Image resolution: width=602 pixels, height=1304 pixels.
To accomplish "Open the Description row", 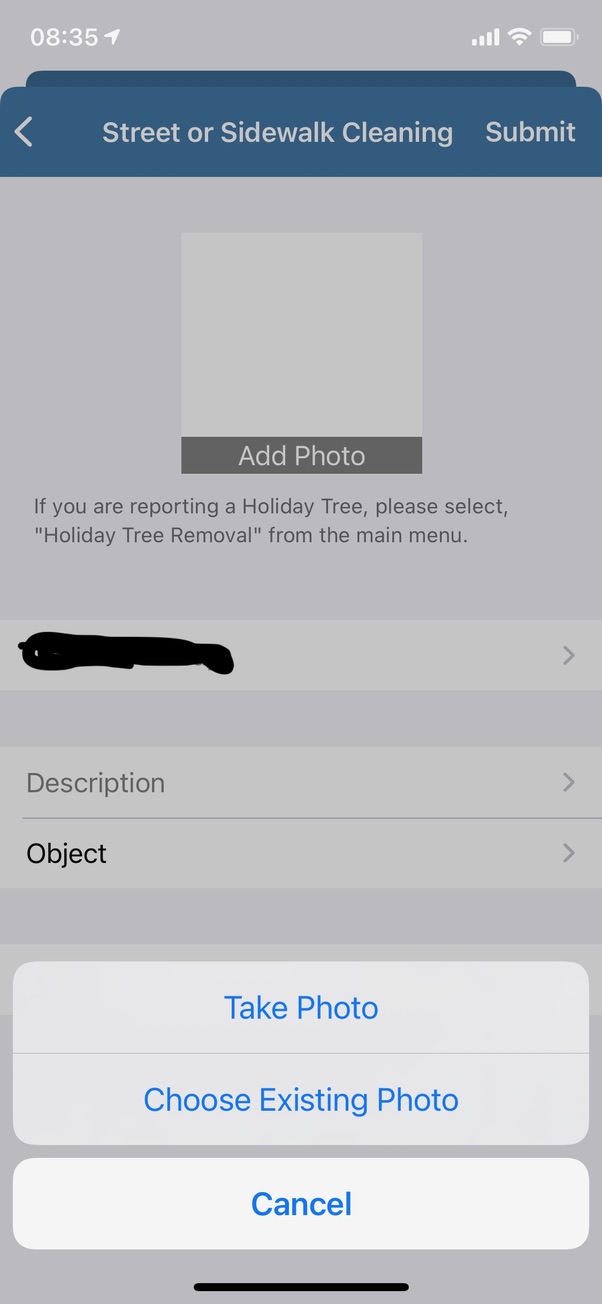I will (301, 782).
